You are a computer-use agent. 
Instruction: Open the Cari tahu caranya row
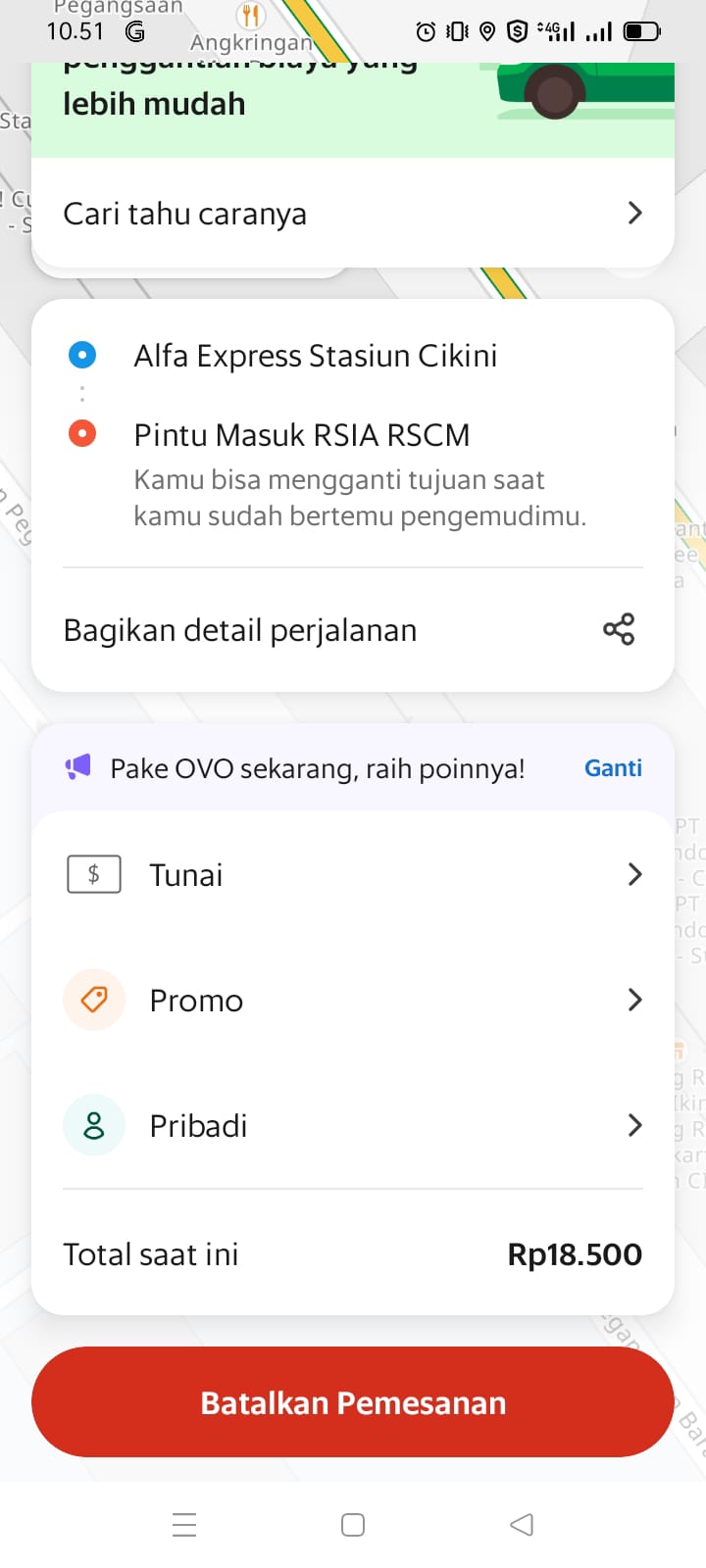(353, 214)
